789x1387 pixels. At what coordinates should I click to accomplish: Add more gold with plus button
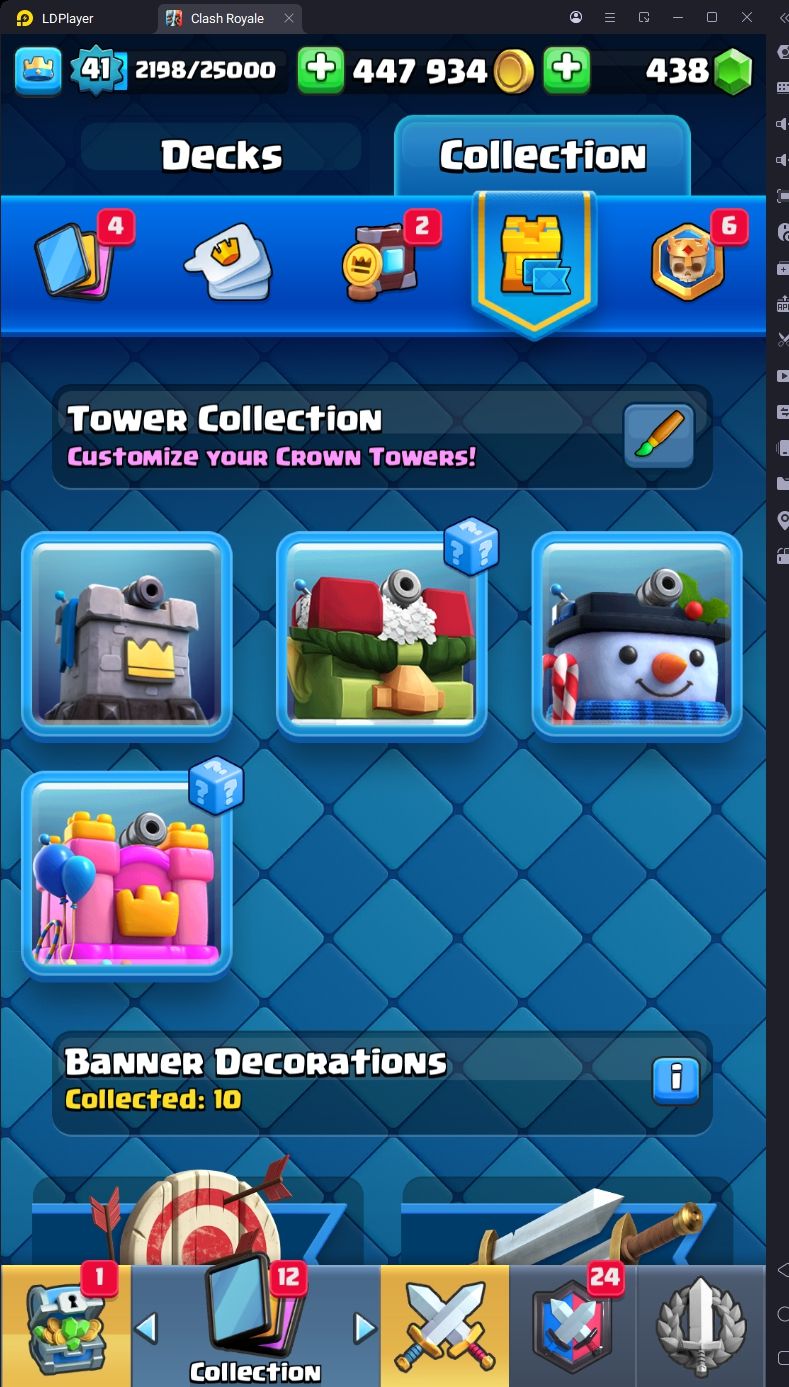click(x=321, y=69)
